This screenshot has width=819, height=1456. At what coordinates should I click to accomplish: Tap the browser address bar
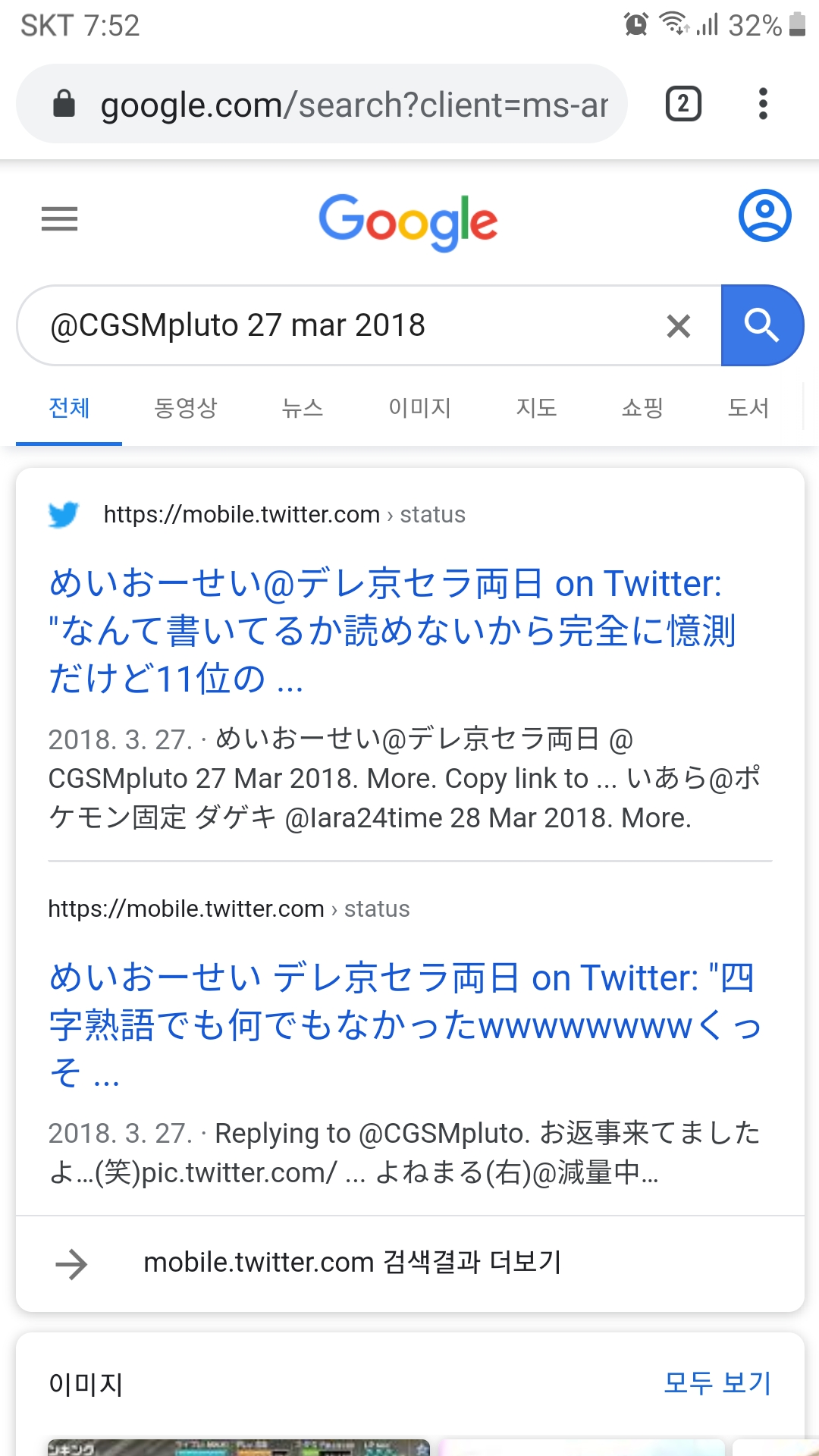[322, 104]
